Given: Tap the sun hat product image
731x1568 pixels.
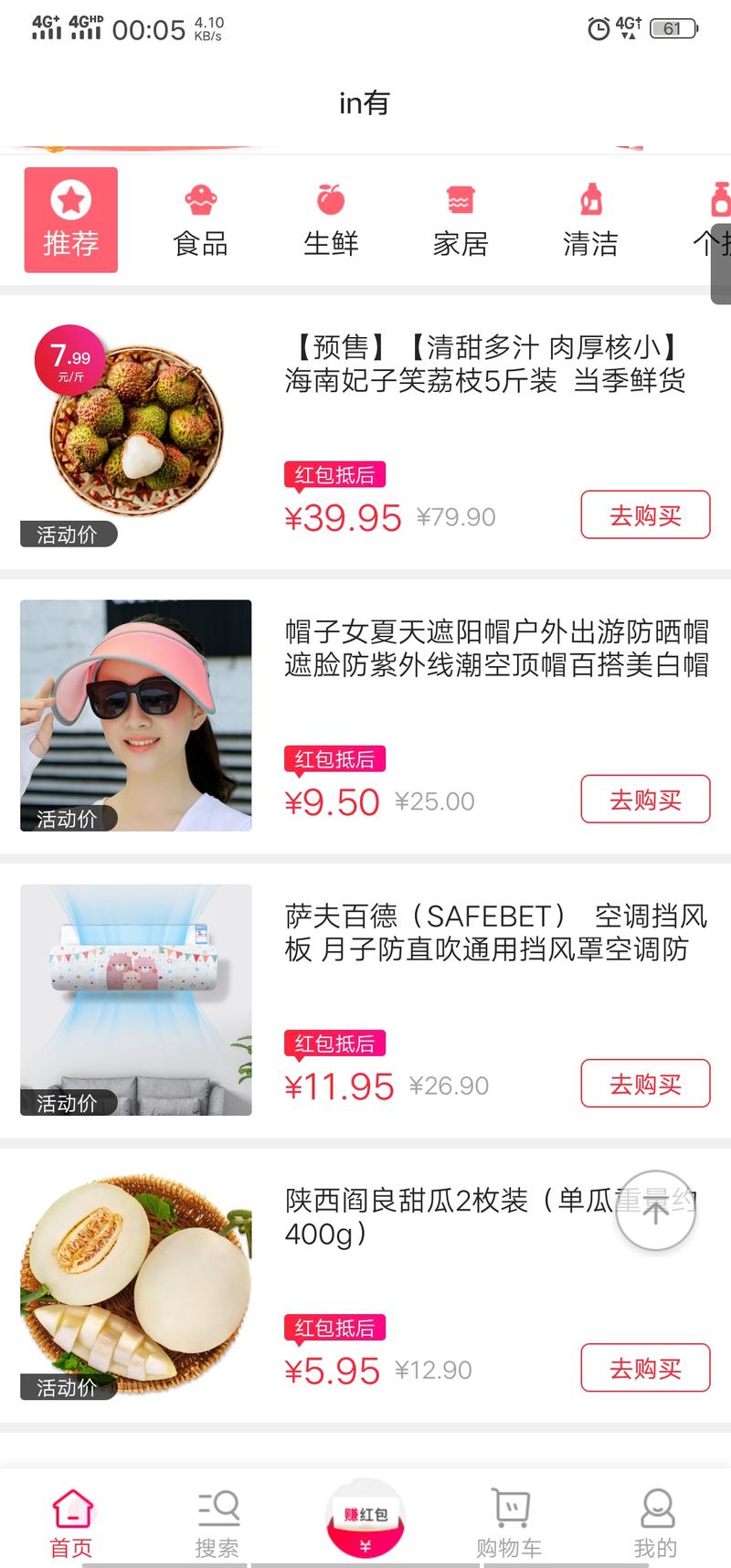Looking at the screenshot, I should click(x=135, y=715).
